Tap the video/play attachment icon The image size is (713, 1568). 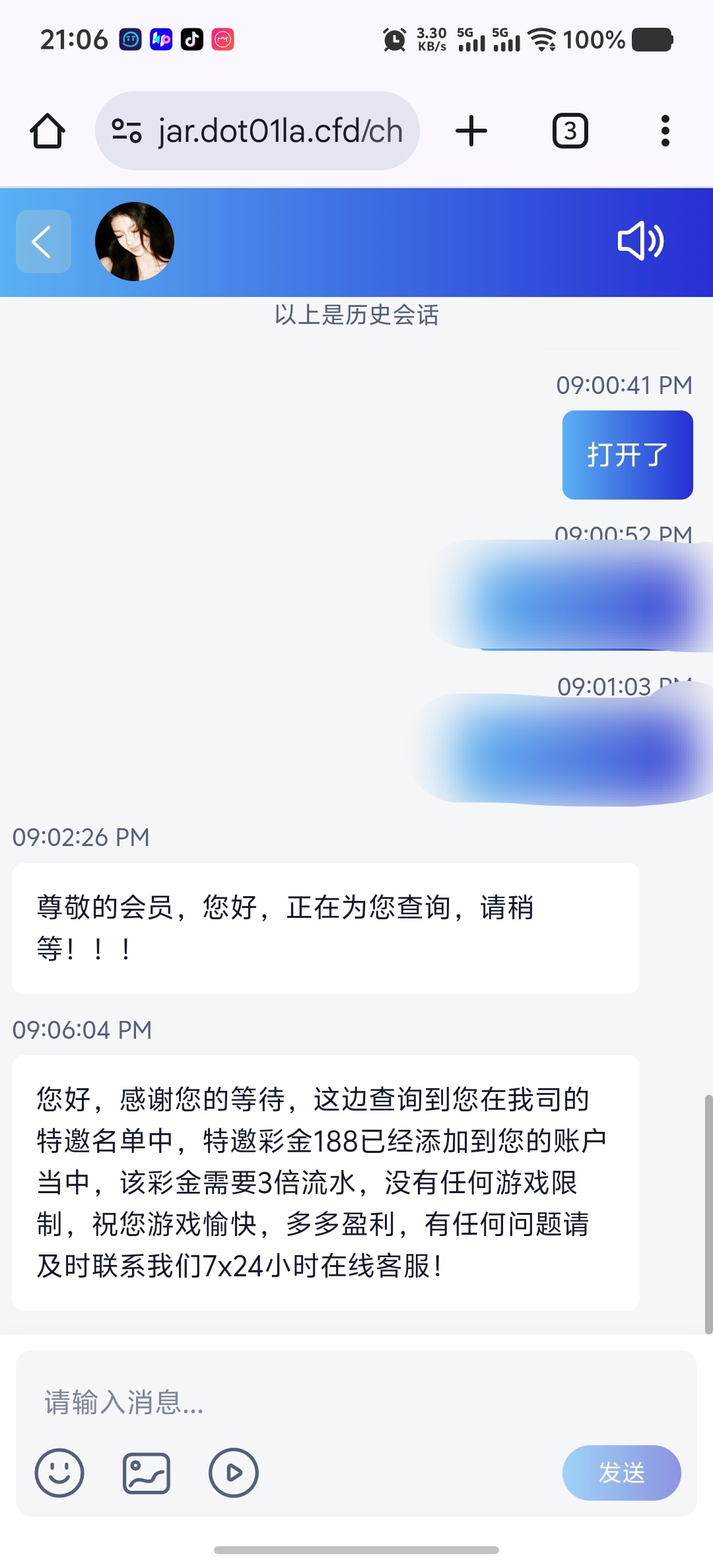coord(232,1473)
